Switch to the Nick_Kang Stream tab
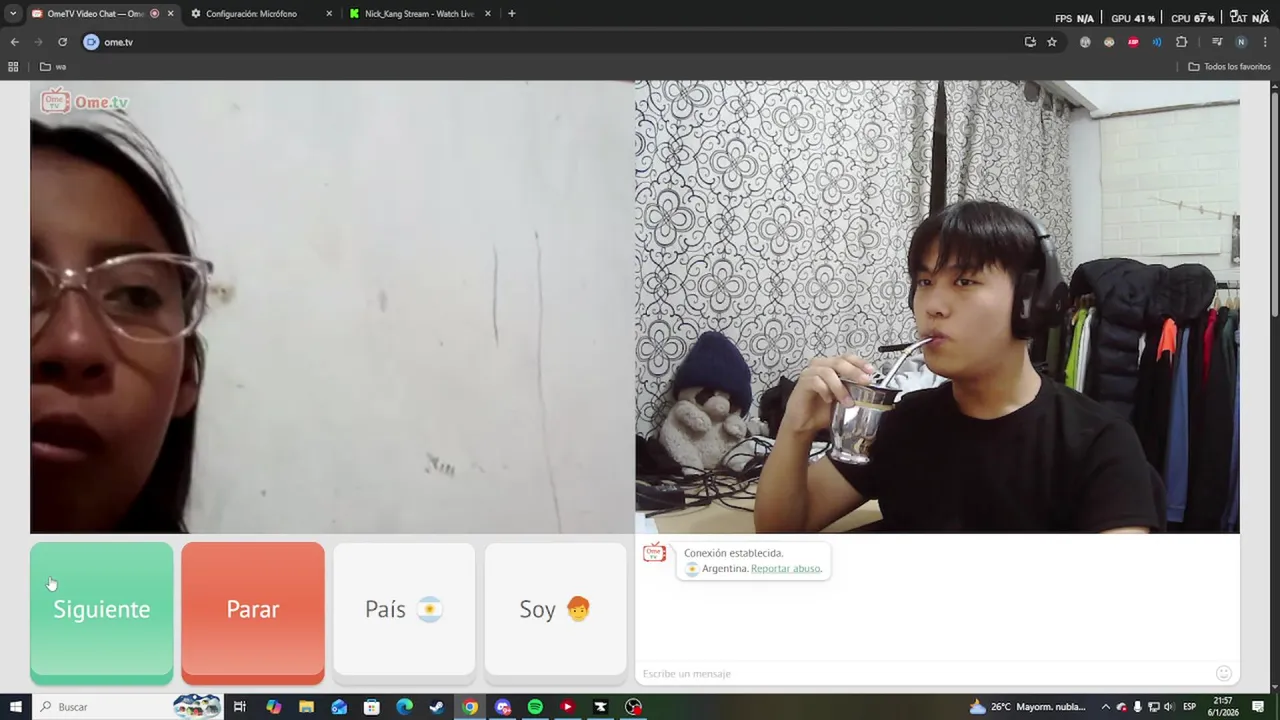 418,14
